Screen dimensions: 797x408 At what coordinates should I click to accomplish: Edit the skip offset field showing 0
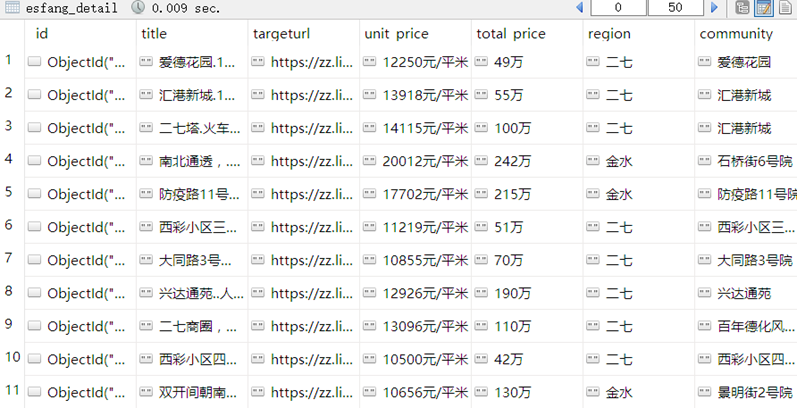pyautogui.click(x=618, y=8)
